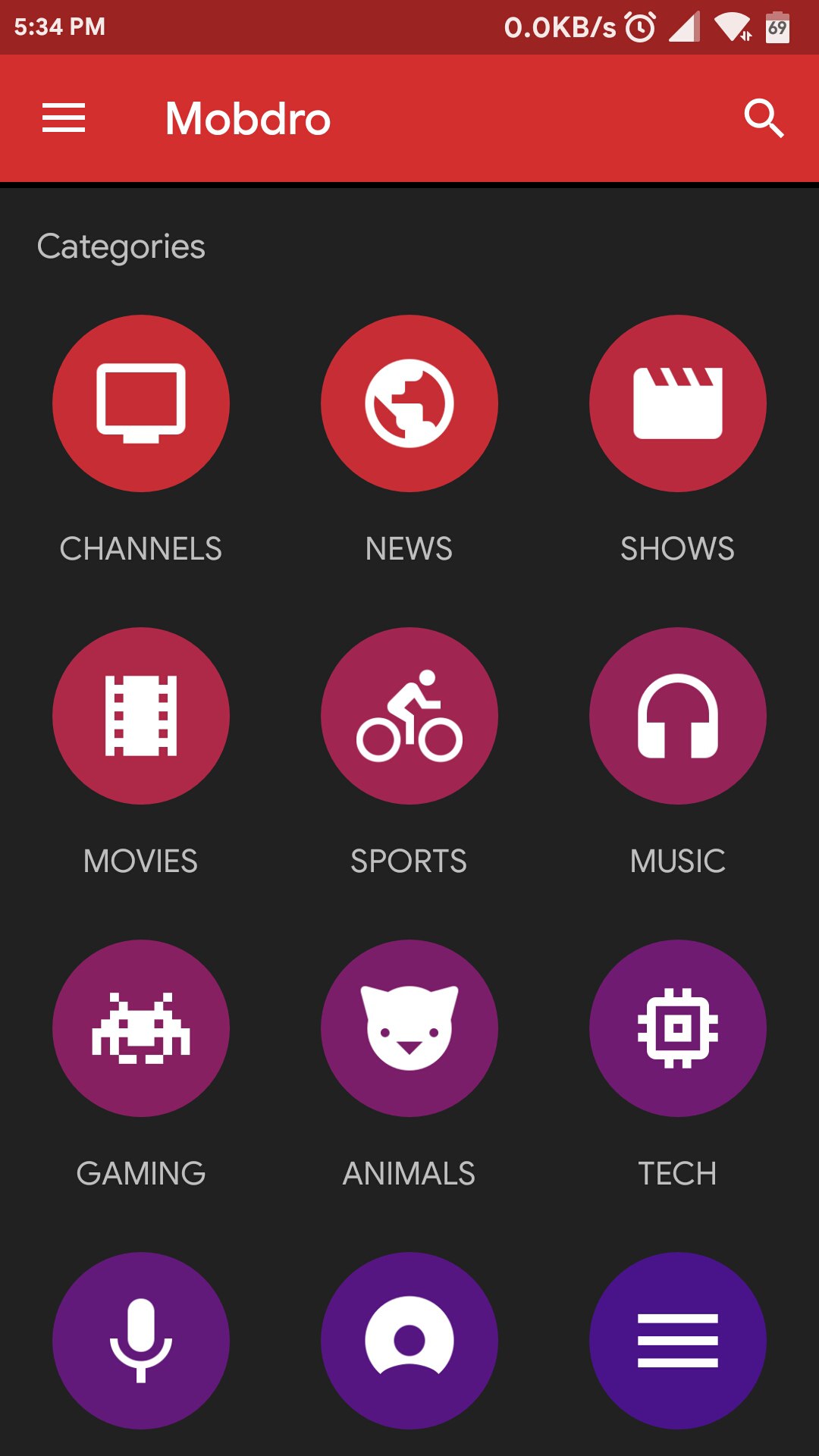819x1456 pixels.
Task: Tap the search magnifier icon
Action: coord(763,118)
